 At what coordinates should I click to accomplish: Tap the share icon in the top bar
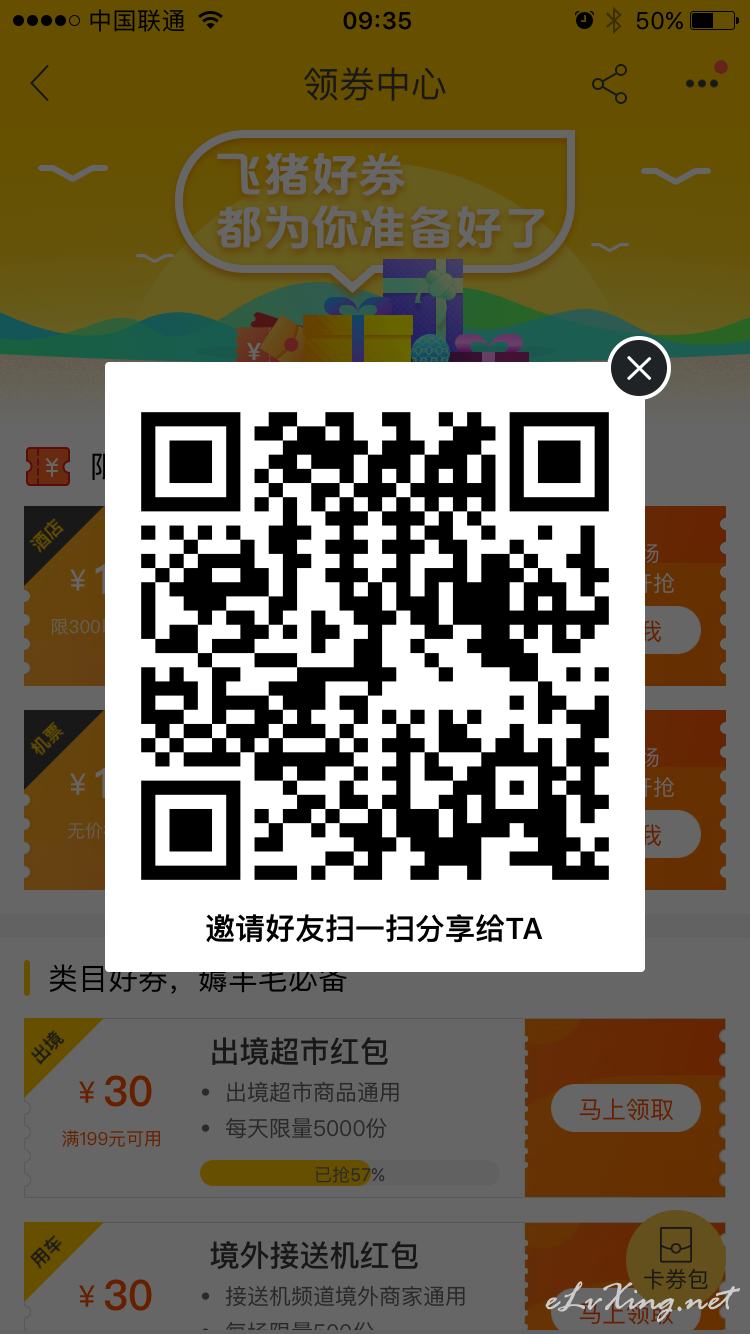(x=609, y=84)
